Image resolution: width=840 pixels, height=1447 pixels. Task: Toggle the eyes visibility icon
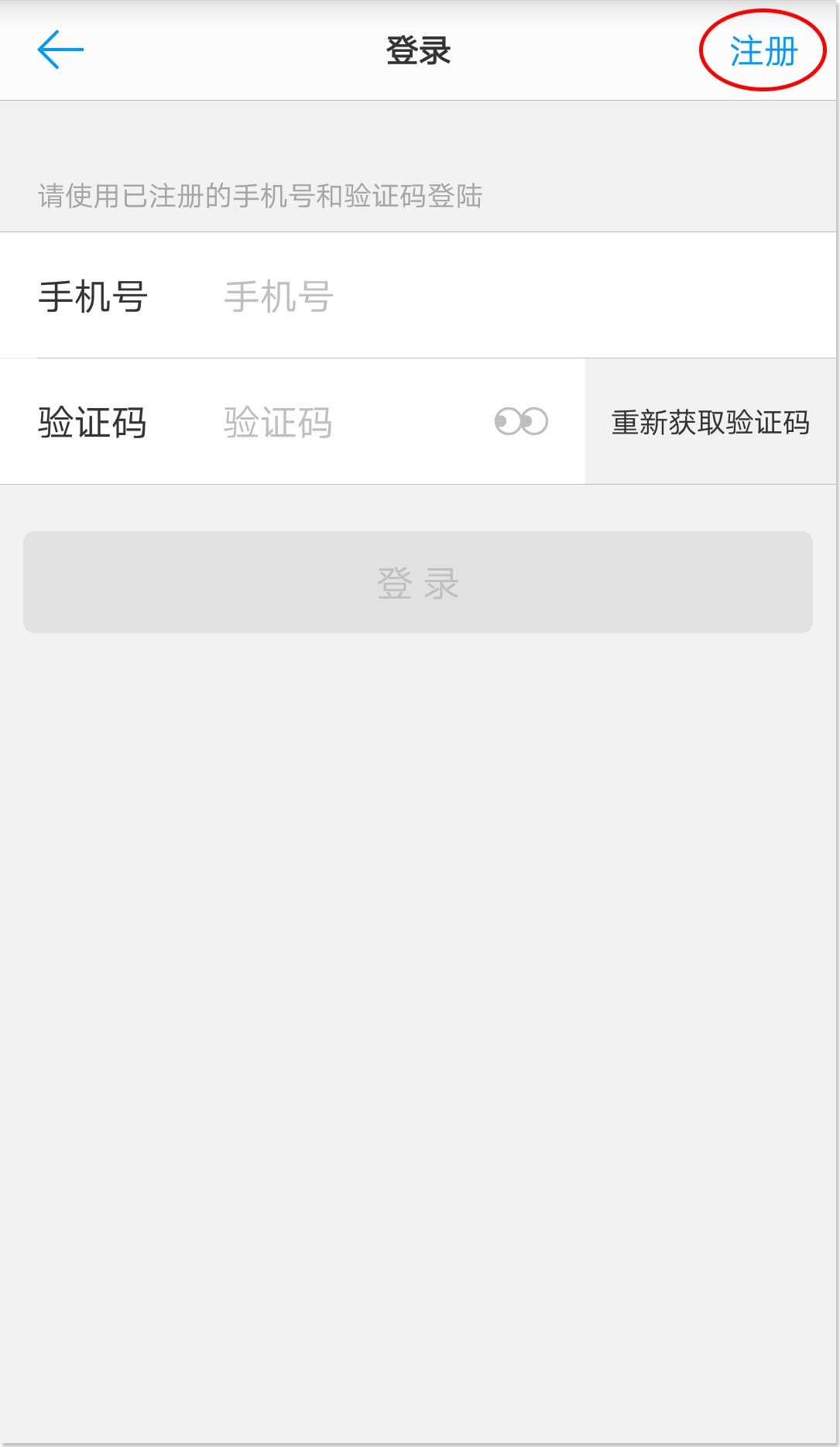(521, 422)
